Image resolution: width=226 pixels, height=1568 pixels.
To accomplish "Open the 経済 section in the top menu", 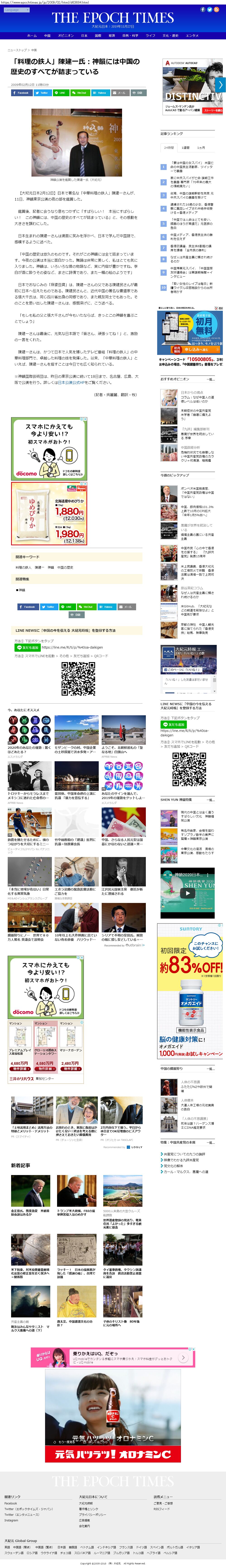I will coord(111,35).
